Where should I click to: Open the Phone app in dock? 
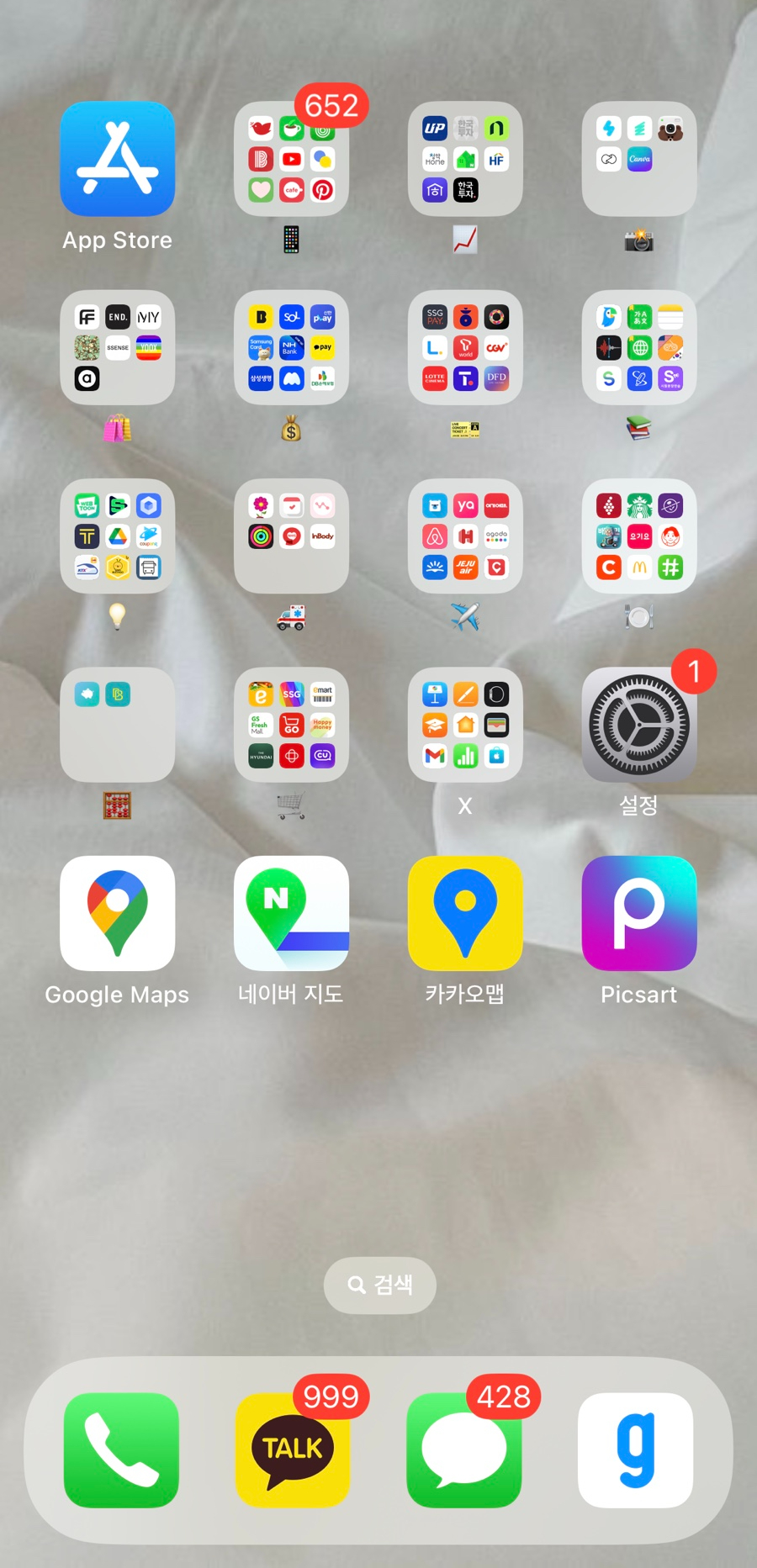(121, 1450)
